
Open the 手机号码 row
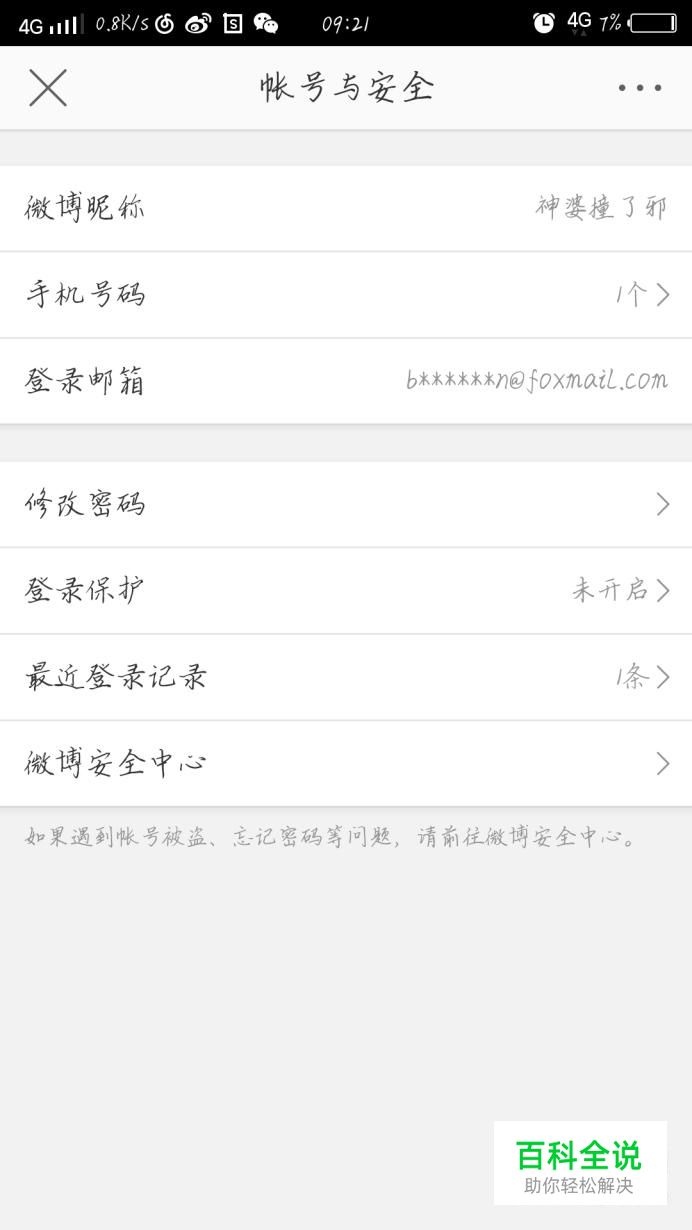pos(346,295)
